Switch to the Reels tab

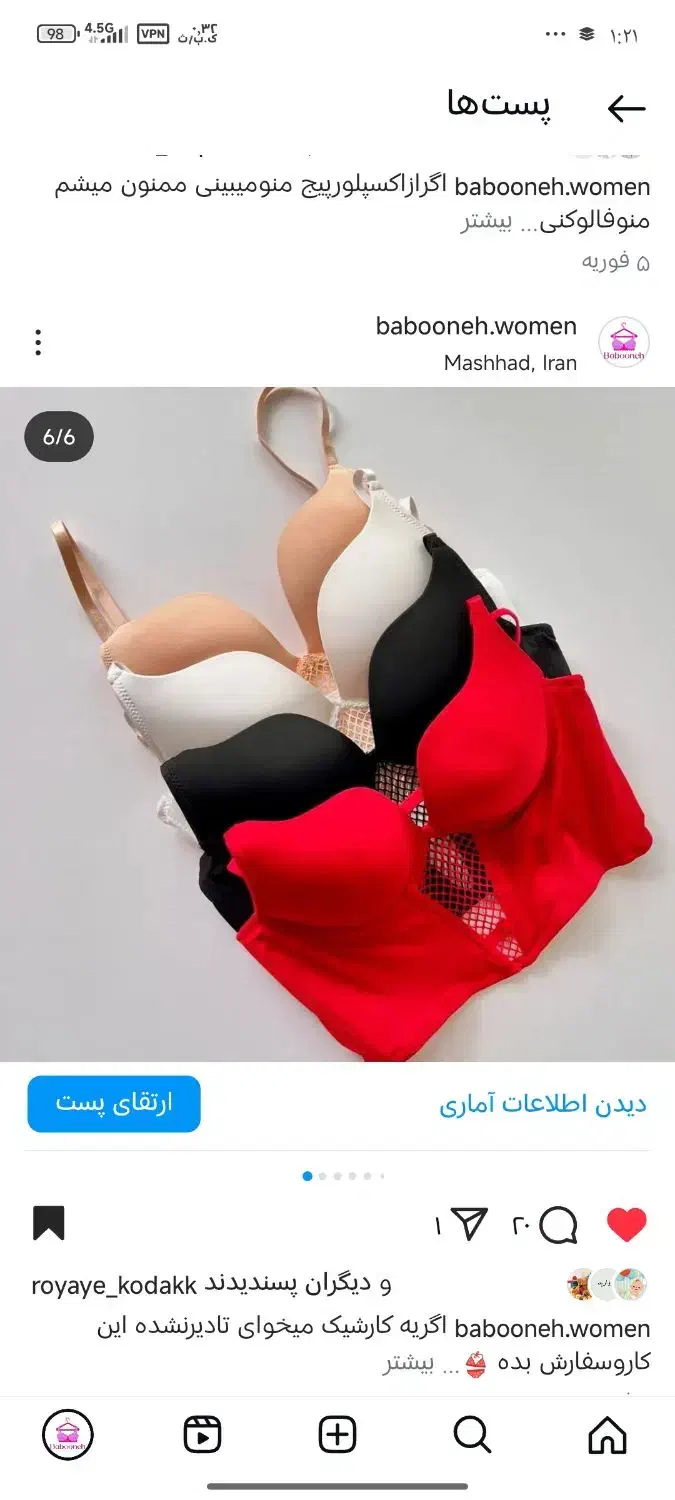[x=203, y=1436]
